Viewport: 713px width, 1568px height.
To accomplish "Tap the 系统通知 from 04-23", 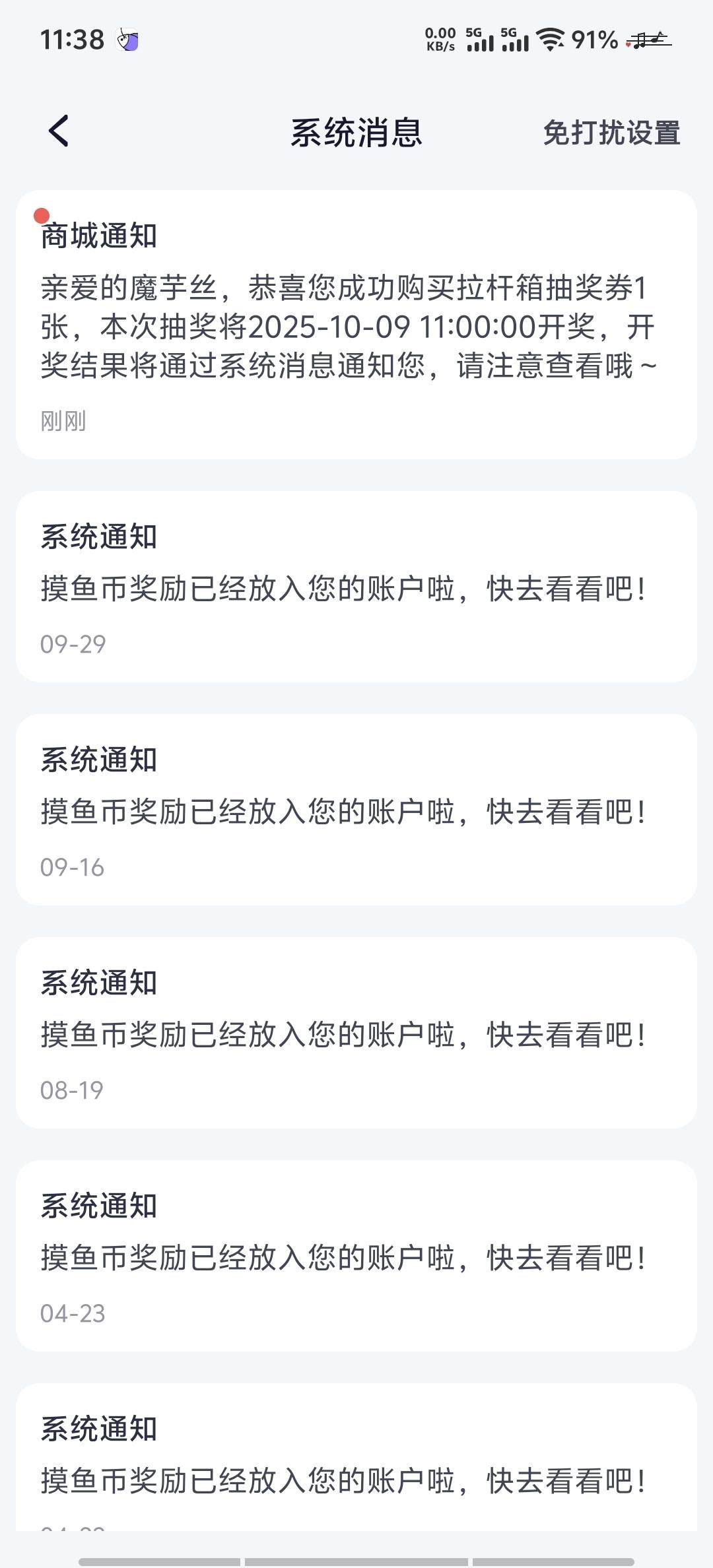I will pos(356,1255).
